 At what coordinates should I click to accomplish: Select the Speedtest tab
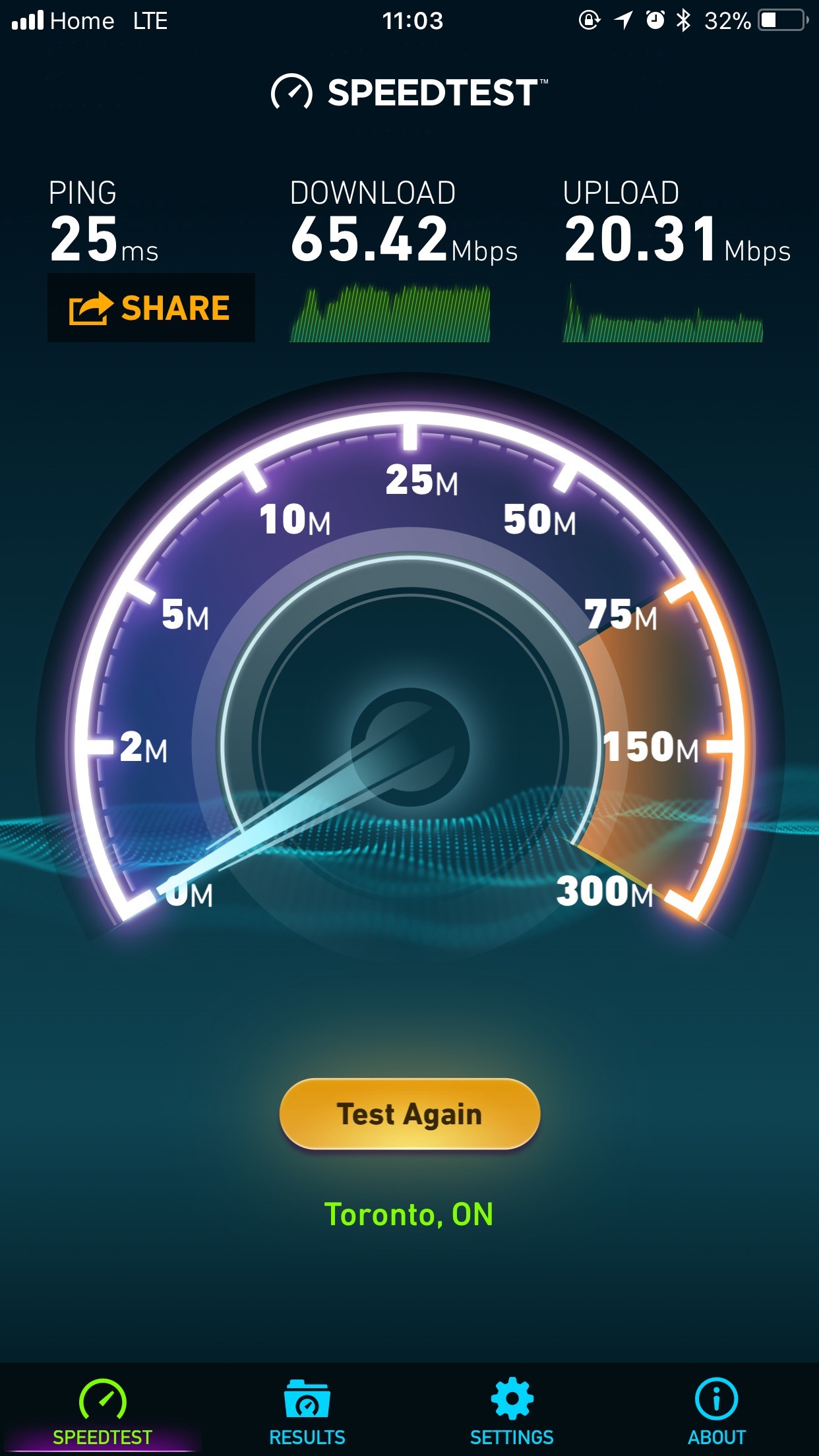pos(102,1410)
